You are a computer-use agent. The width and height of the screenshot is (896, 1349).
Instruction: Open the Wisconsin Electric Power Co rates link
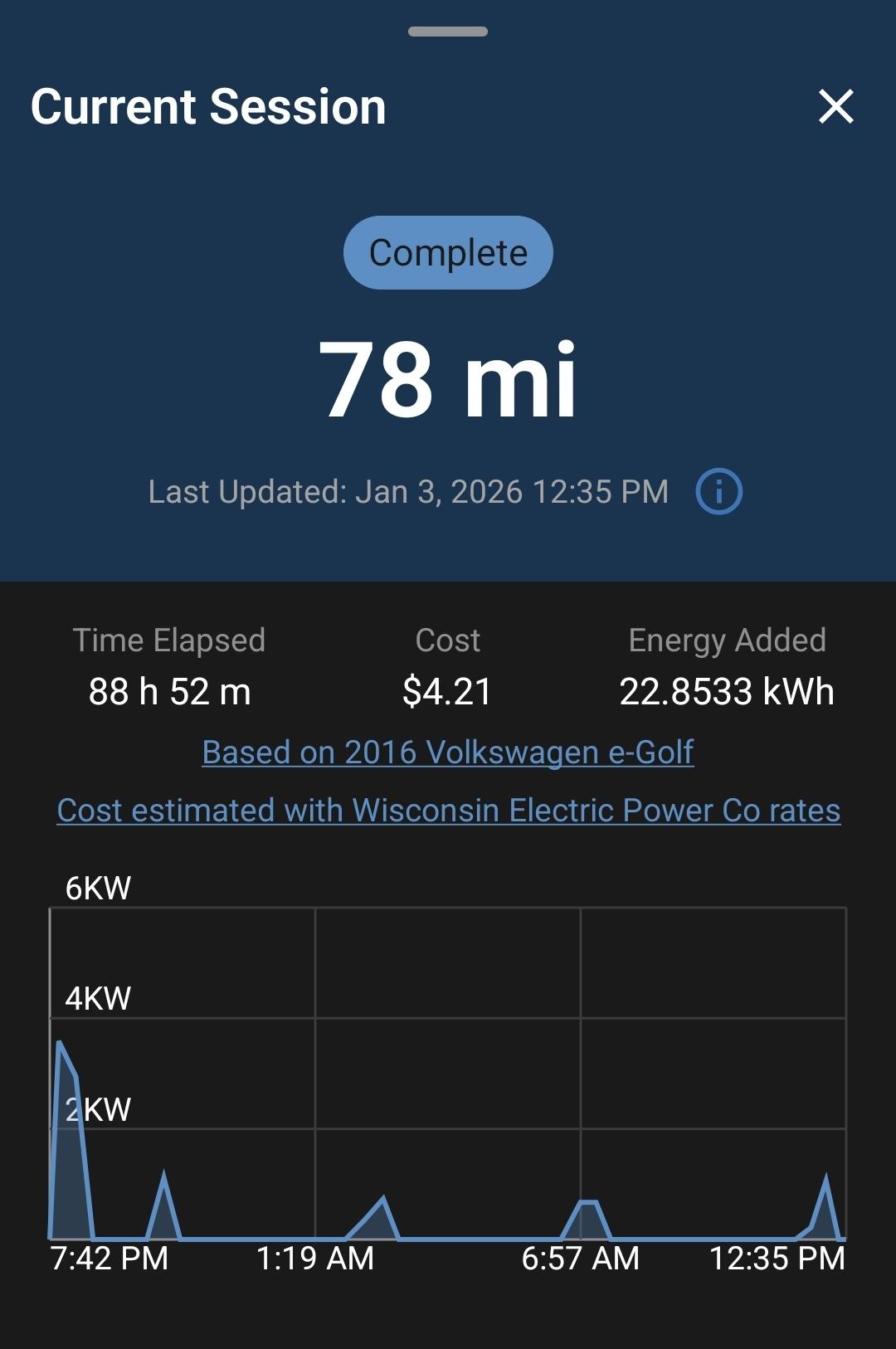pos(448,811)
